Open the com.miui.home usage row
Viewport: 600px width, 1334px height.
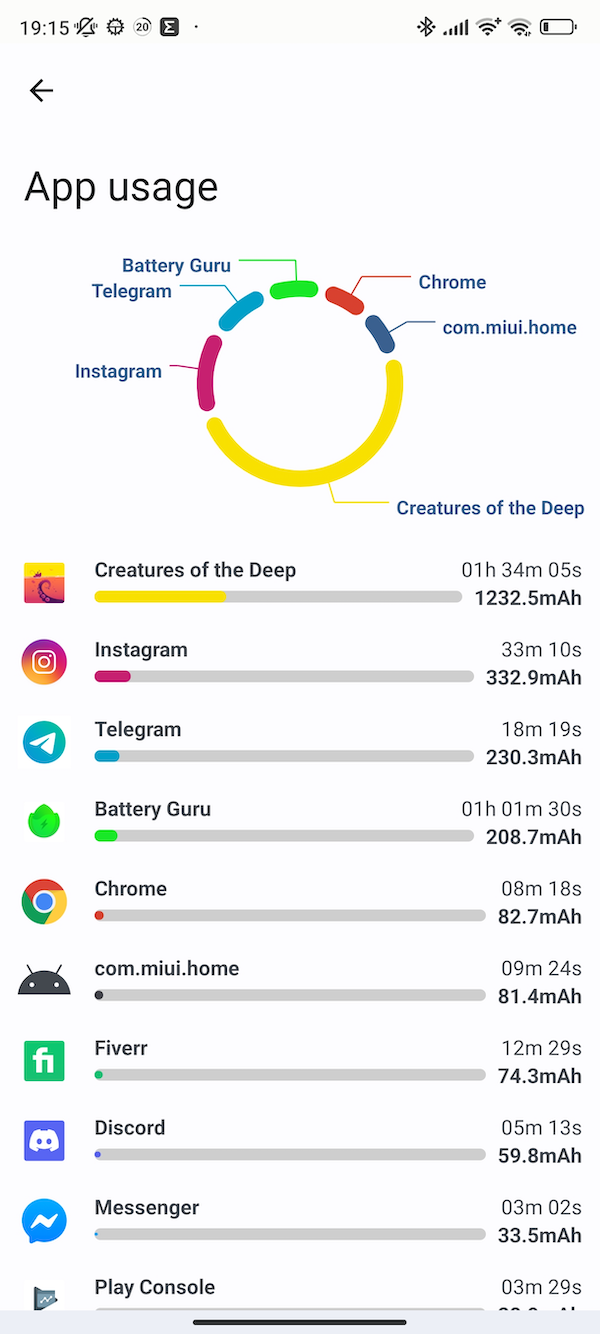point(300,982)
